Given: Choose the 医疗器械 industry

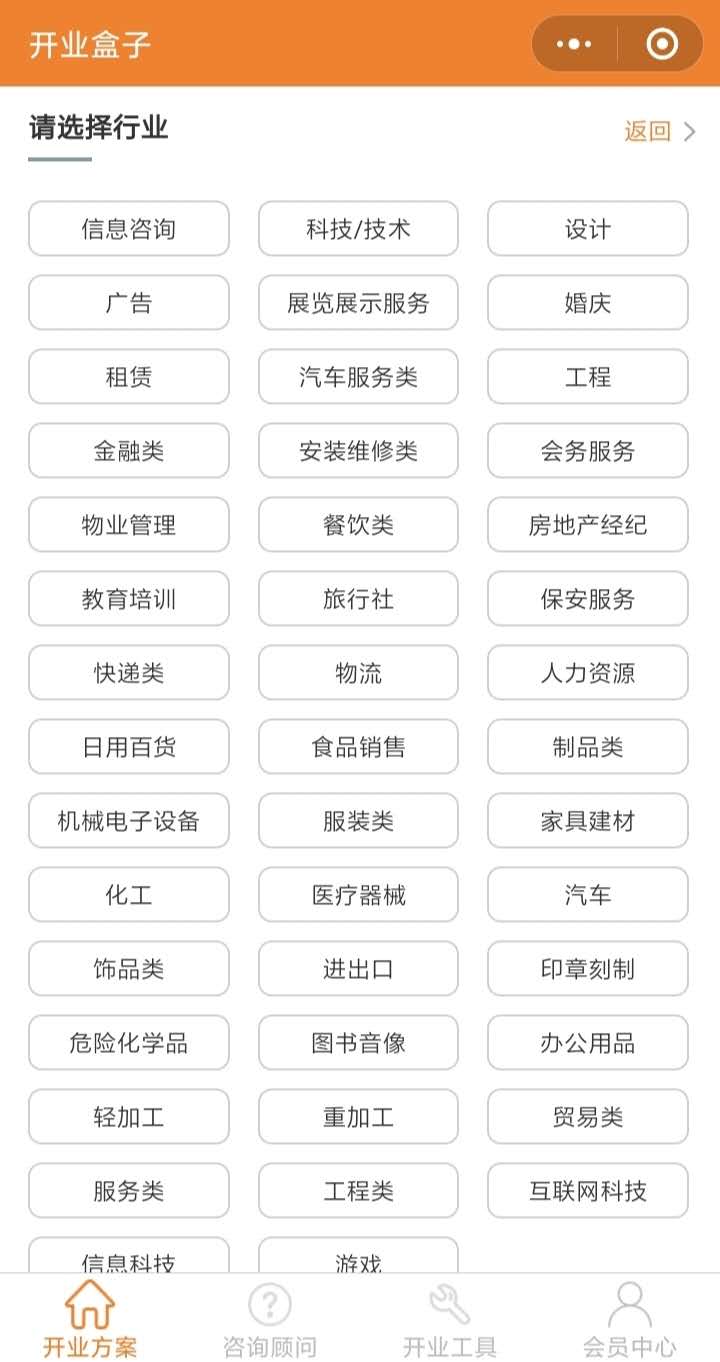Looking at the screenshot, I should [x=358, y=895].
